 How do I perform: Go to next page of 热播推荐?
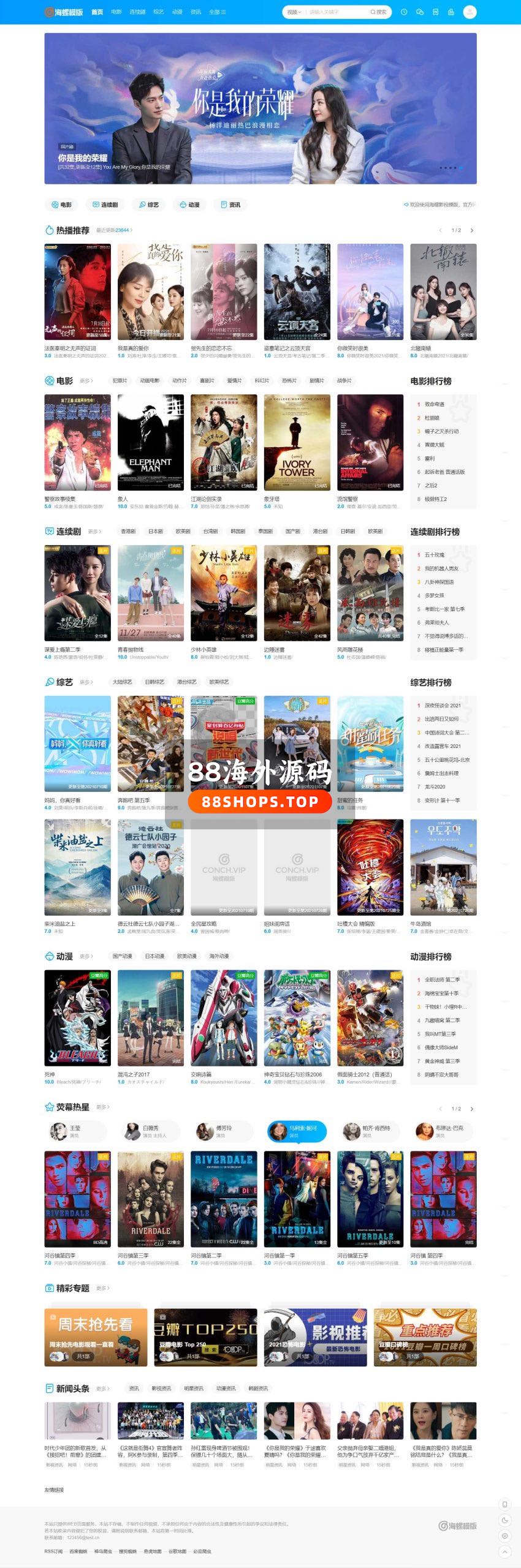pyautogui.click(x=471, y=230)
